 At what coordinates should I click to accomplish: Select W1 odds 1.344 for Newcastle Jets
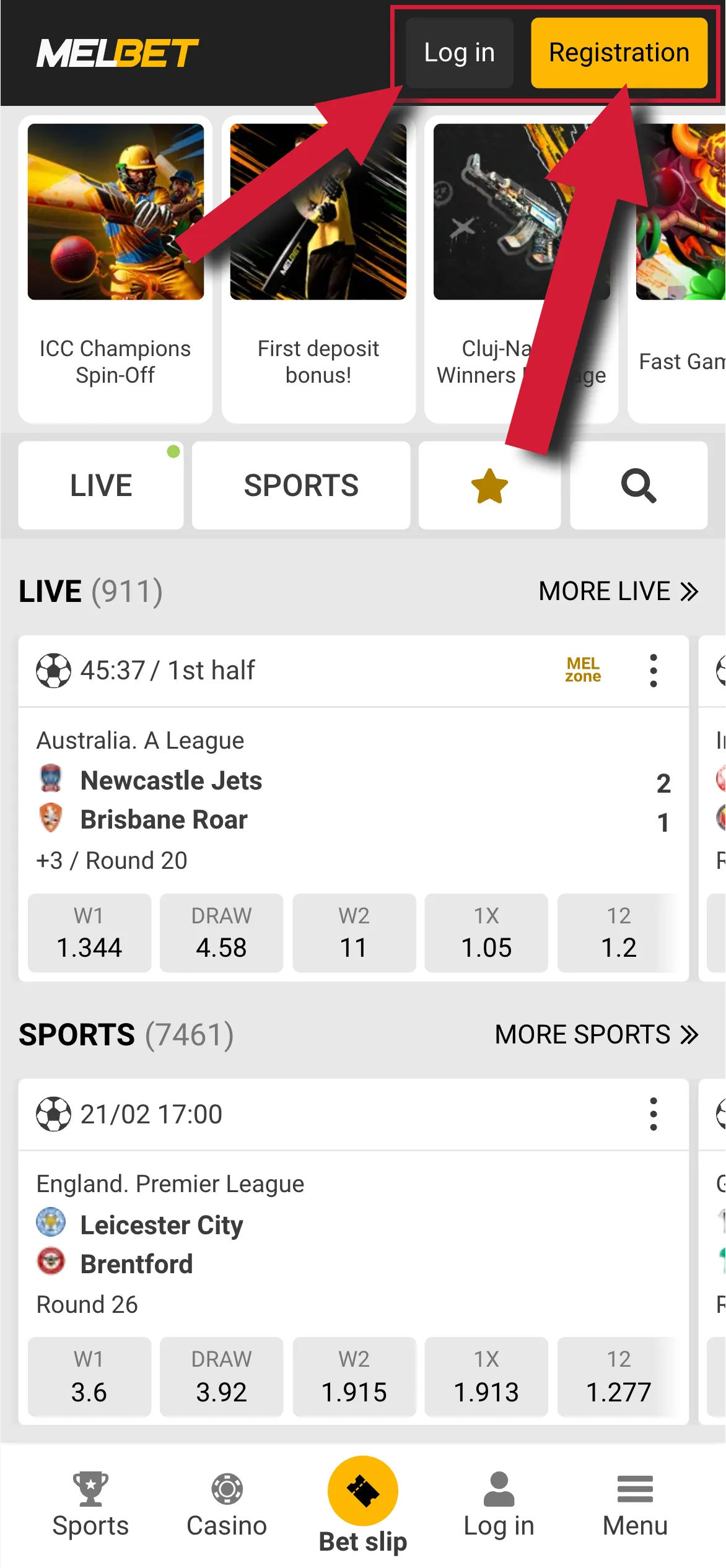[89, 933]
